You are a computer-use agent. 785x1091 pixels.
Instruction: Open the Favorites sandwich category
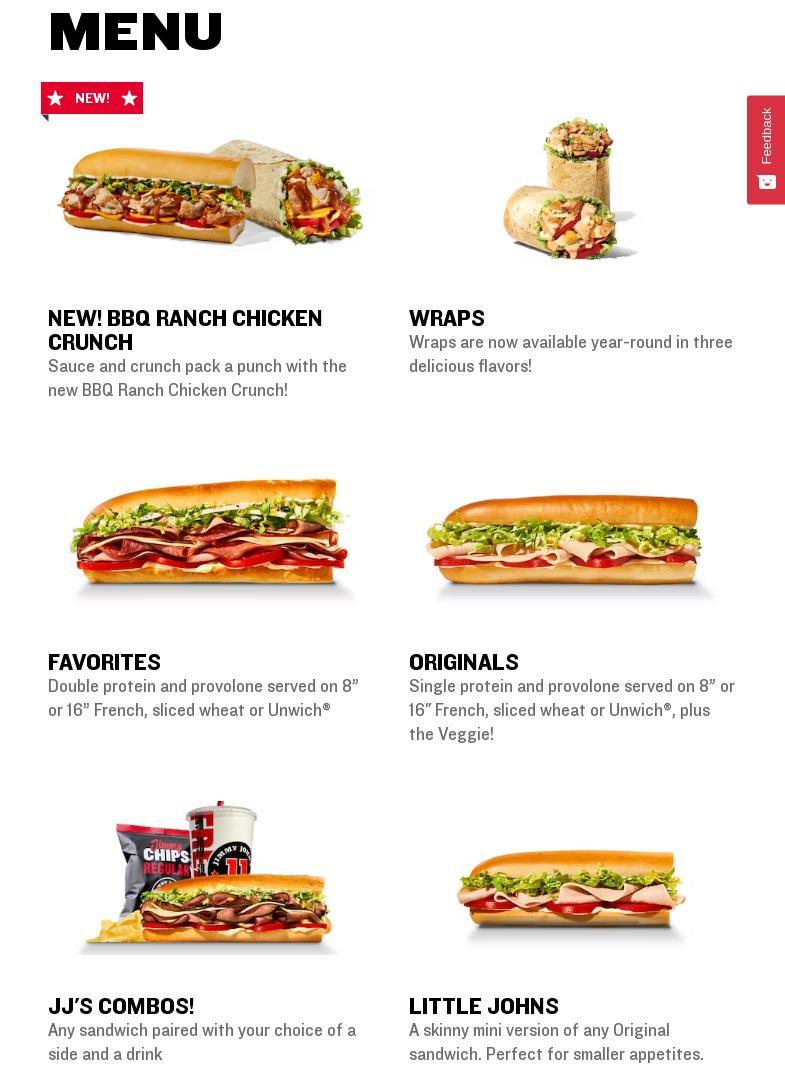(x=104, y=663)
